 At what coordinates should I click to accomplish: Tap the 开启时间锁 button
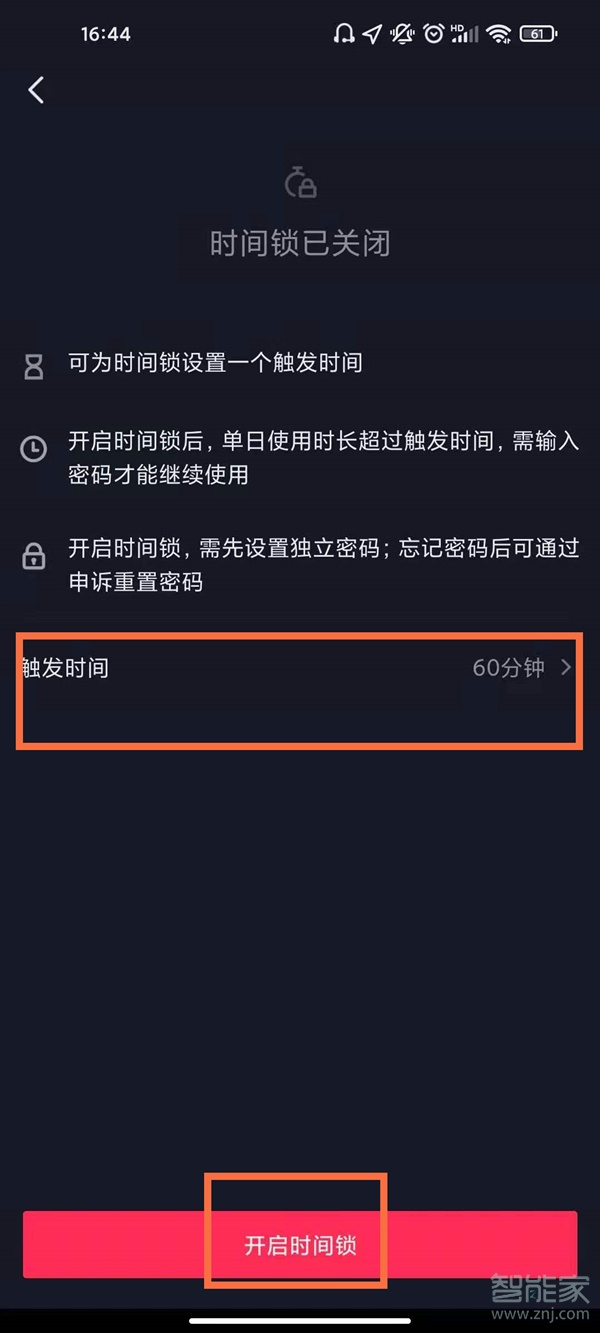coord(300,1245)
